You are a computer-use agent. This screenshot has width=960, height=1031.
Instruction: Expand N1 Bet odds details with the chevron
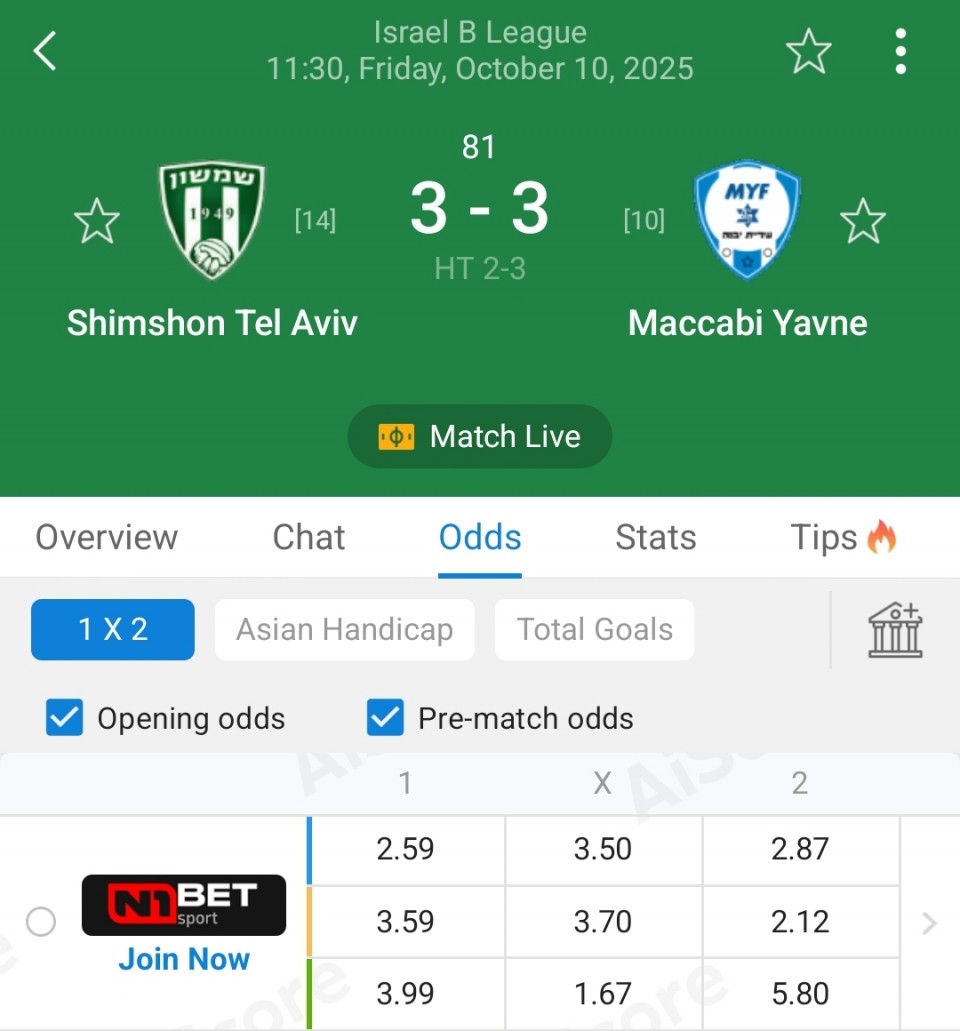tap(929, 922)
